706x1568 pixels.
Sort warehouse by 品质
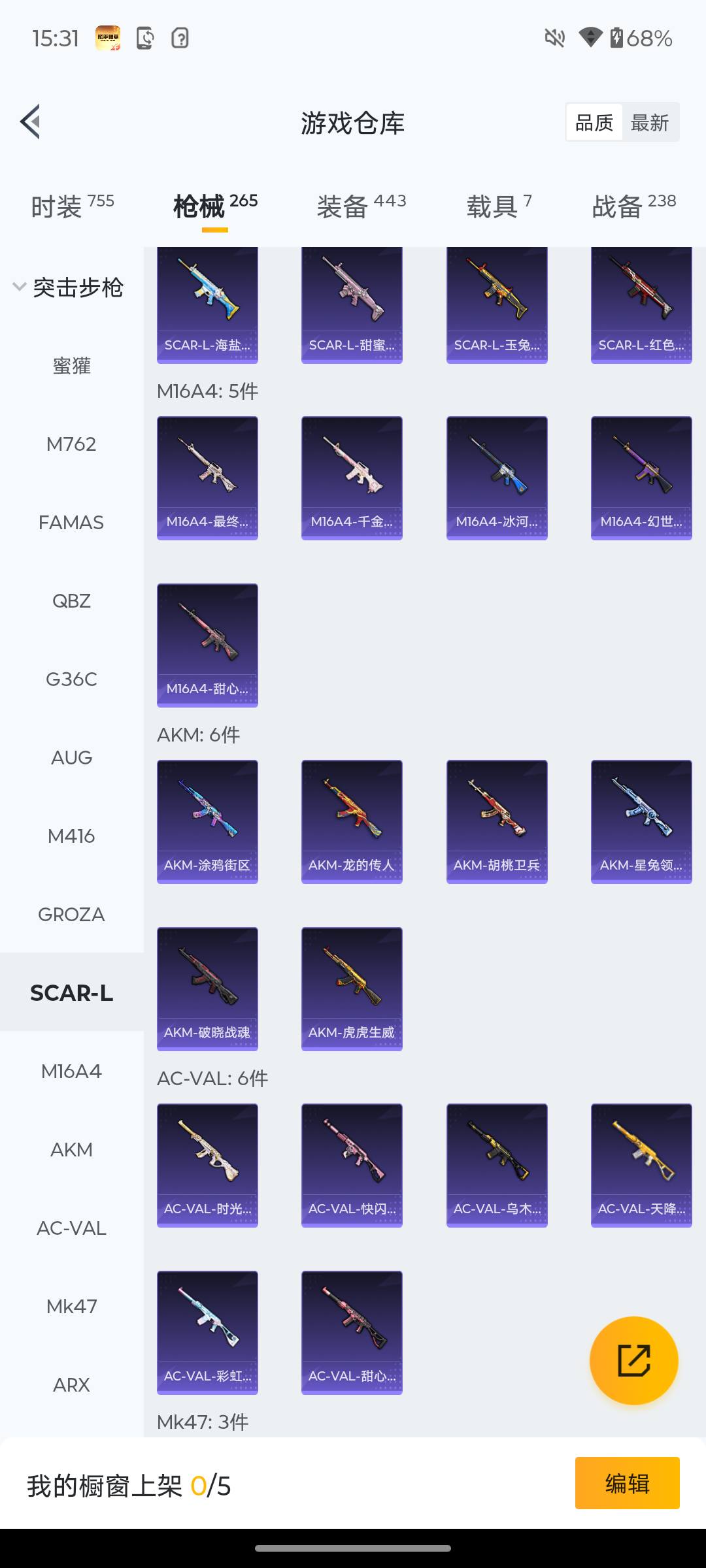pos(594,122)
